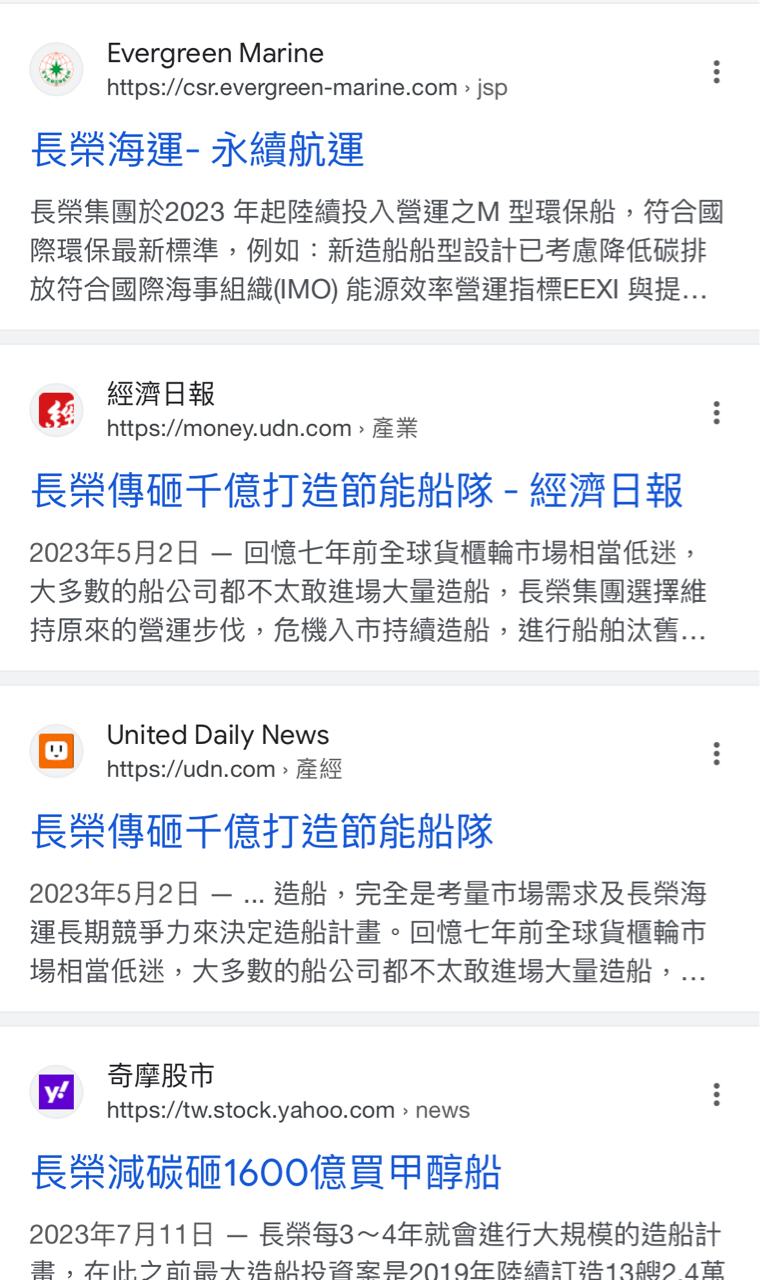This screenshot has height=1280, width=760.
Task: Open the 長榮海運- 永續航運 result link
Action: click(x=197, y=150)
